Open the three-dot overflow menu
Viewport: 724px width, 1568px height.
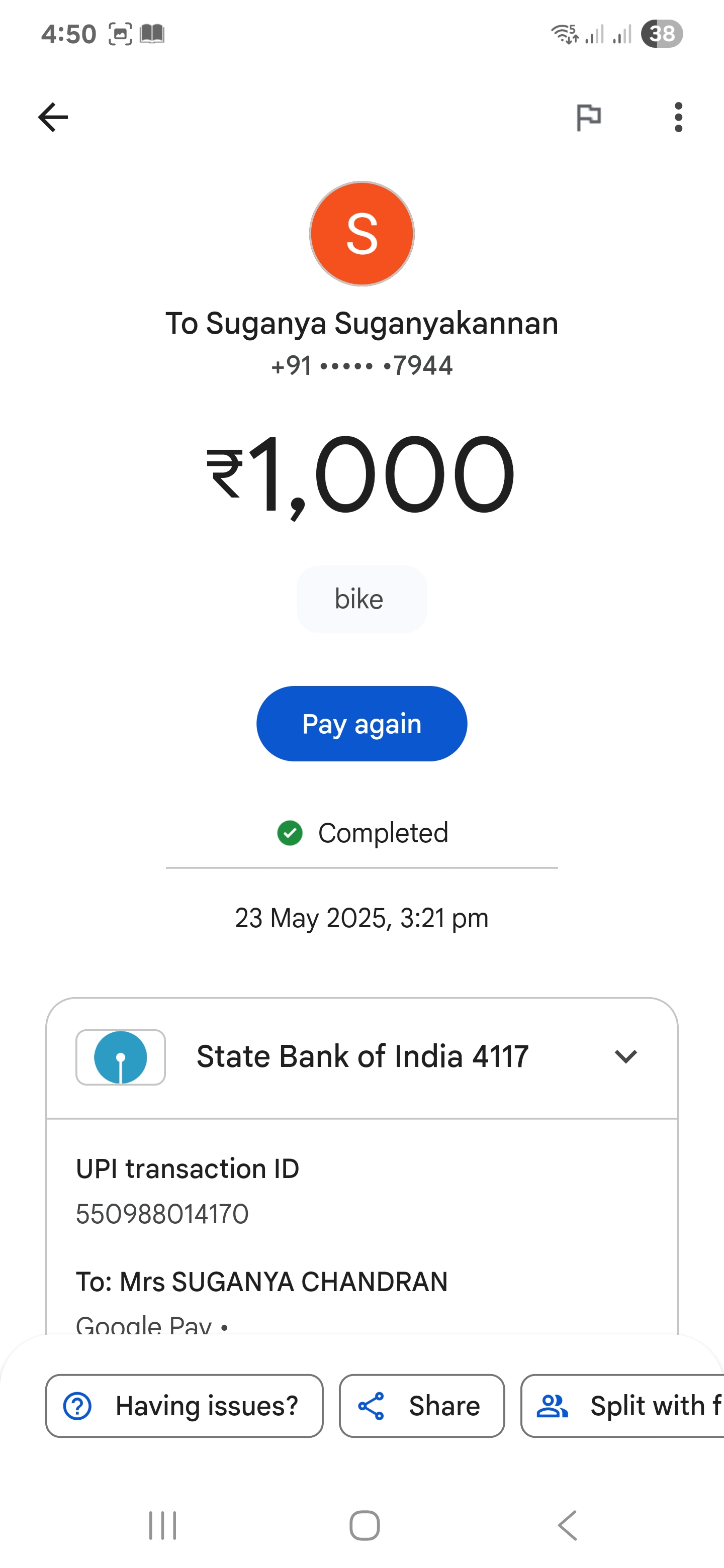[678, 117]
